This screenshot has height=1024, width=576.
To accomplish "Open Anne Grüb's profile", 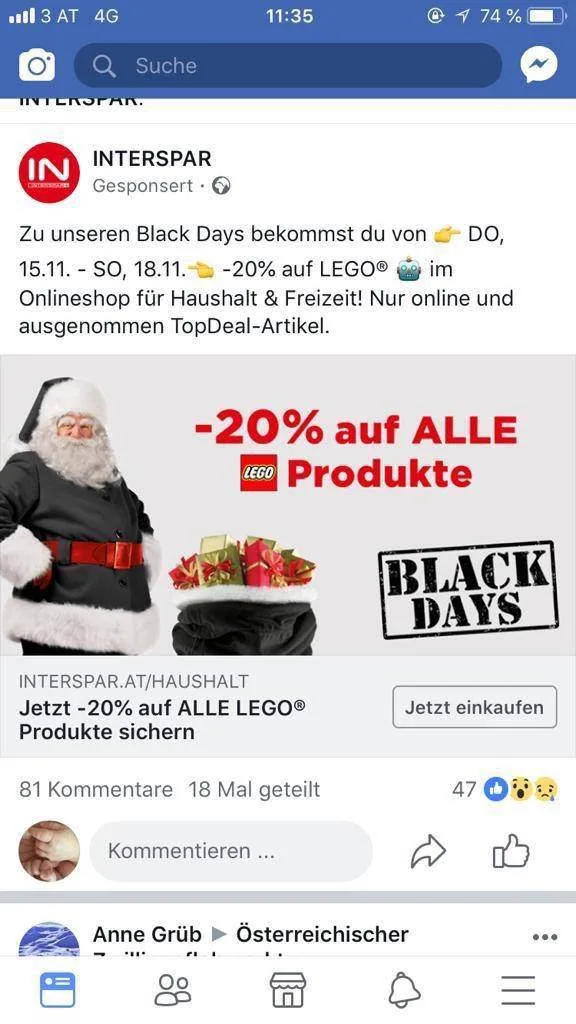I will (x=146, y=935).
